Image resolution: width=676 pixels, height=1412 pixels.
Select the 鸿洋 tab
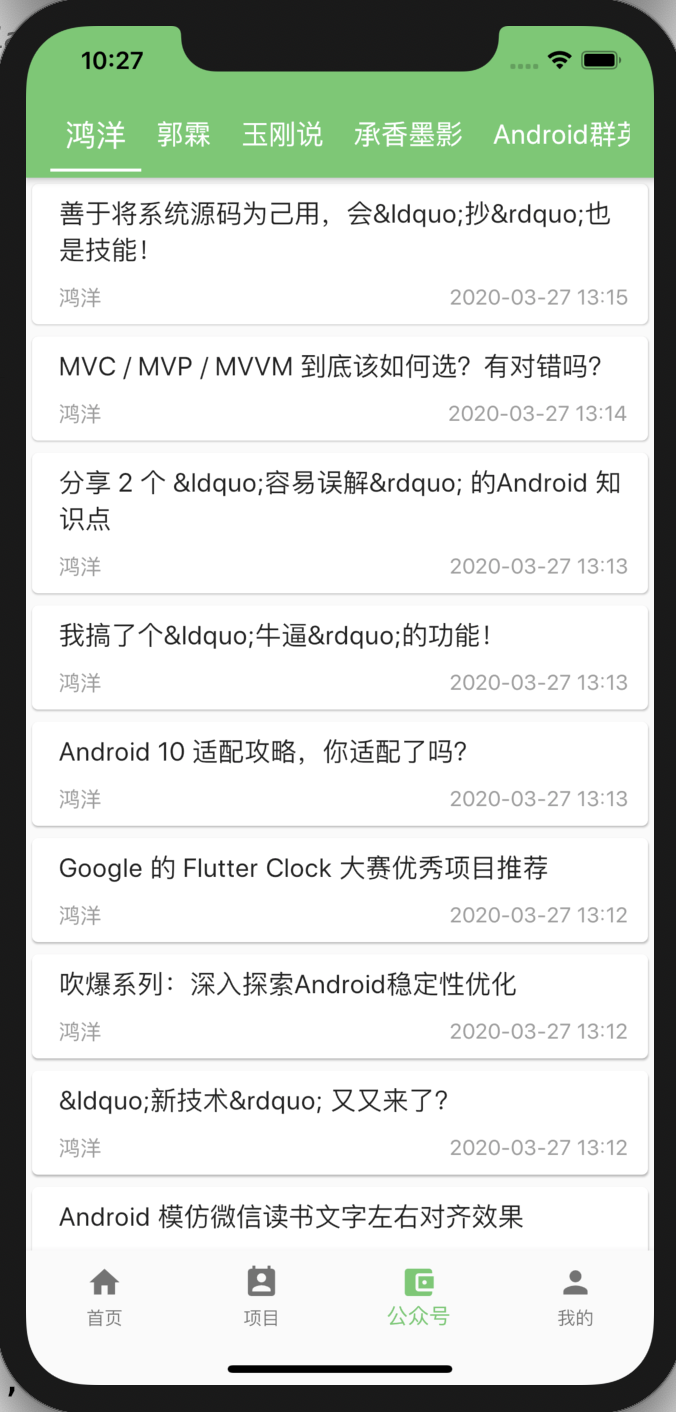(x=96, y=135)
